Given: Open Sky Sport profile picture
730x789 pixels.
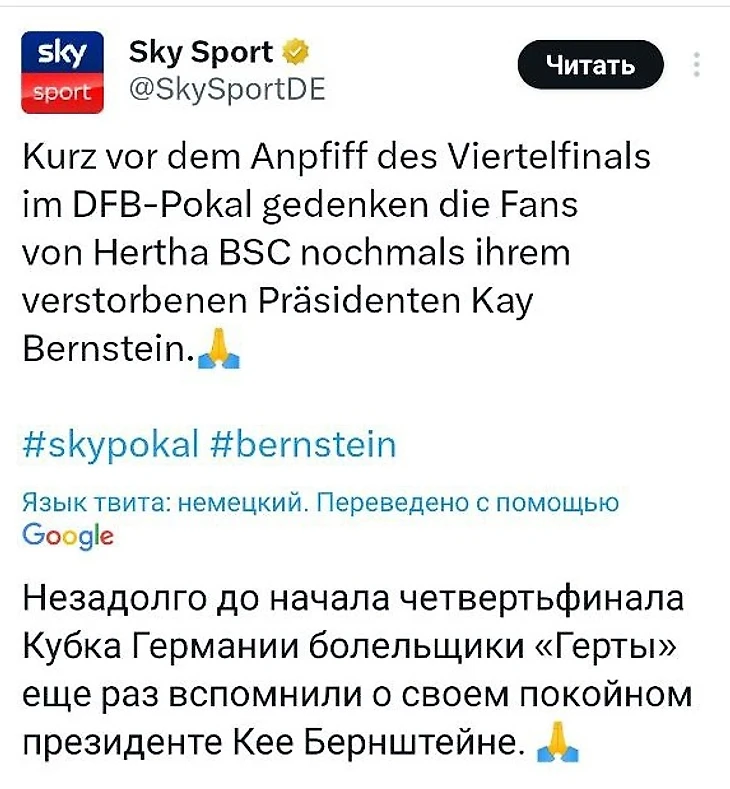Looking at the screenshot, I should pos(62,70).
